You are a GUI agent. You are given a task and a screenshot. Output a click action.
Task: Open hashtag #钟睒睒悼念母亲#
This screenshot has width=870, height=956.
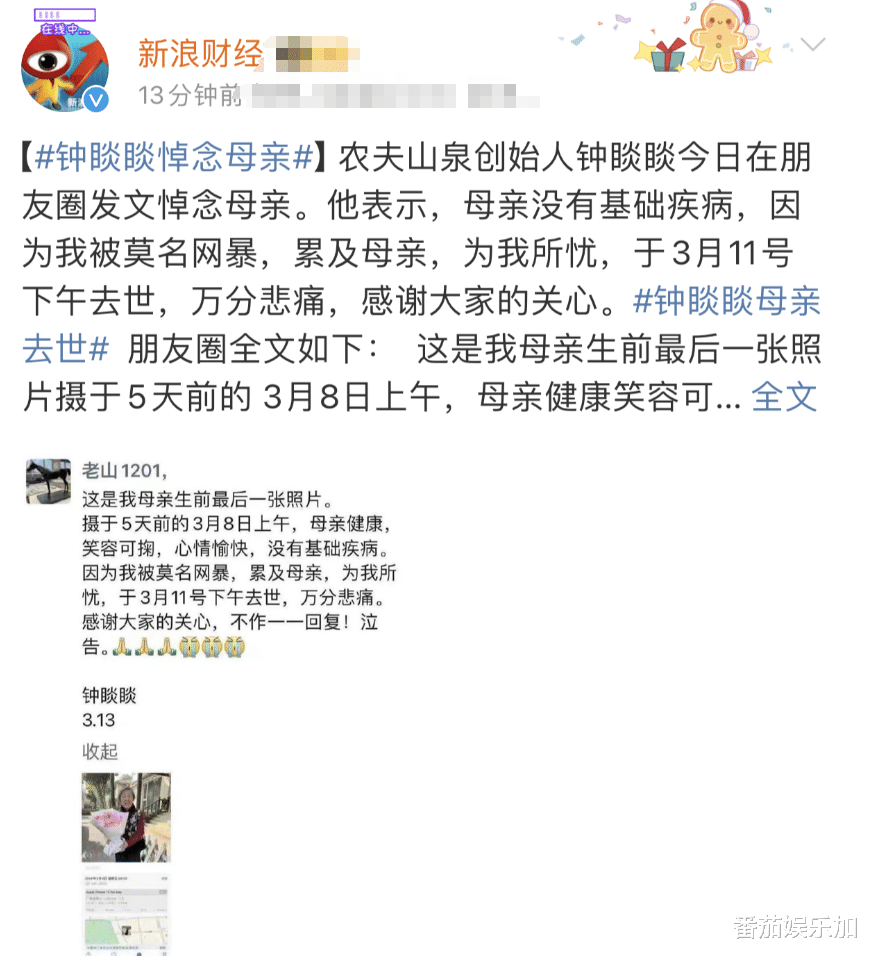pyautogui.click(x=174, y=157)
